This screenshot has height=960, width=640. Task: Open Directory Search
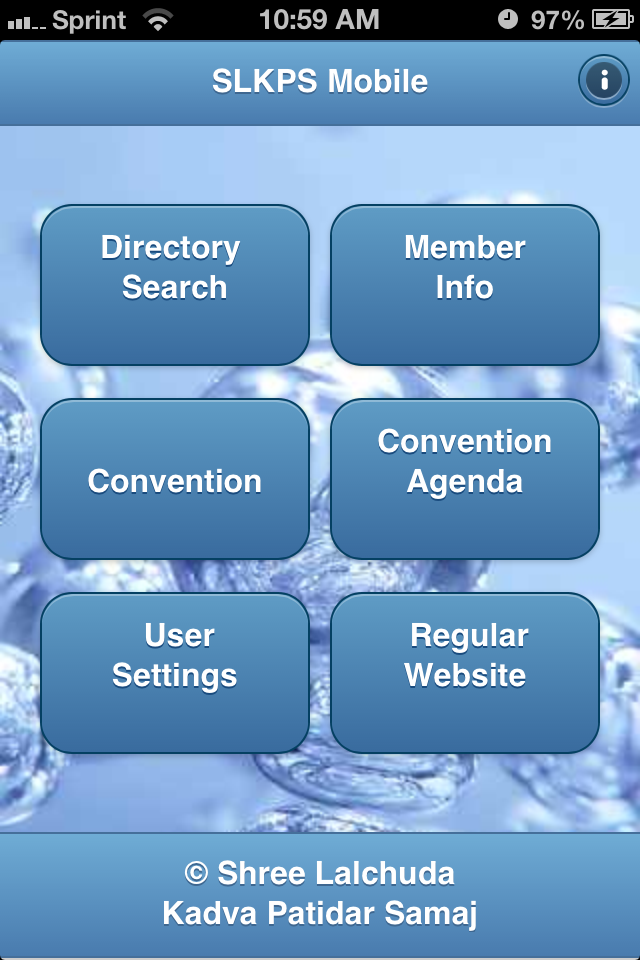point(175,285)
